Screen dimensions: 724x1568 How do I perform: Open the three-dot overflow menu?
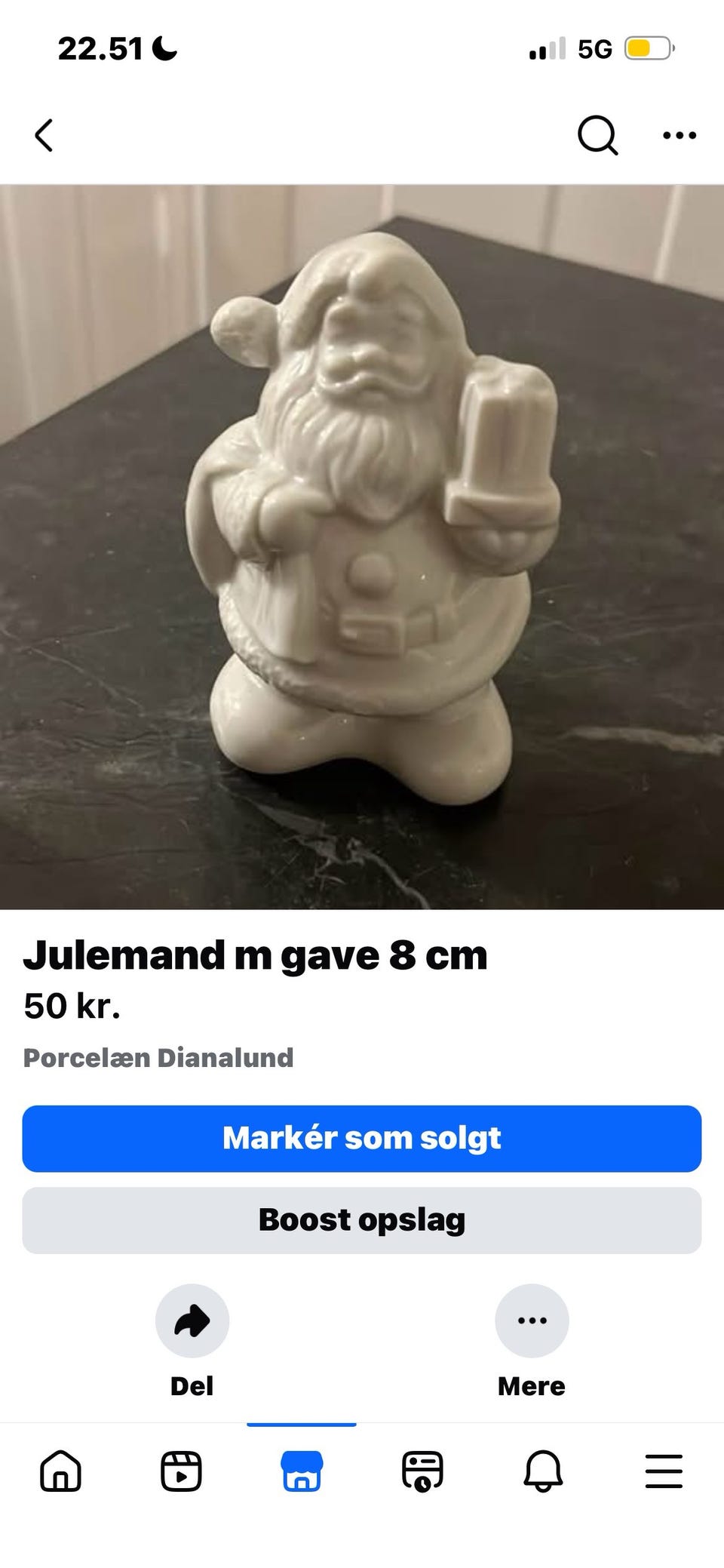[678, 136]
